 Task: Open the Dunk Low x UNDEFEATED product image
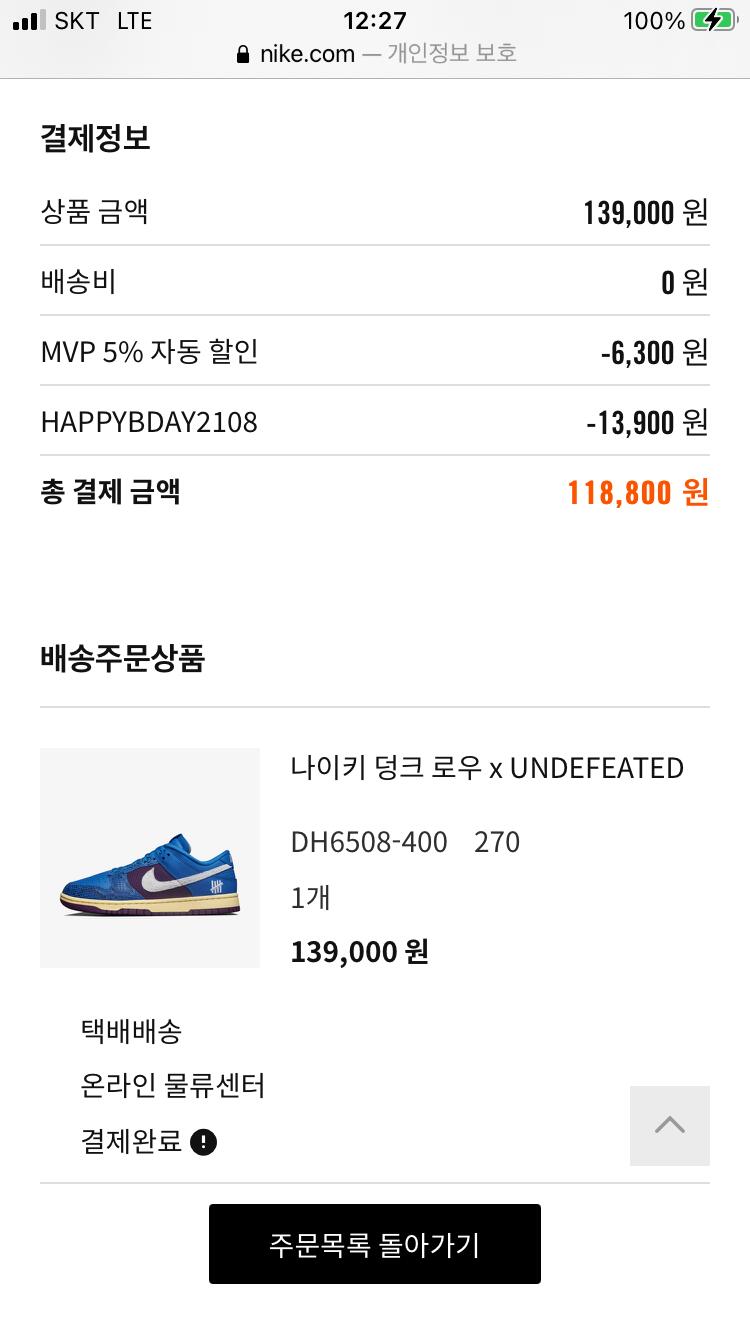[150, 858]
